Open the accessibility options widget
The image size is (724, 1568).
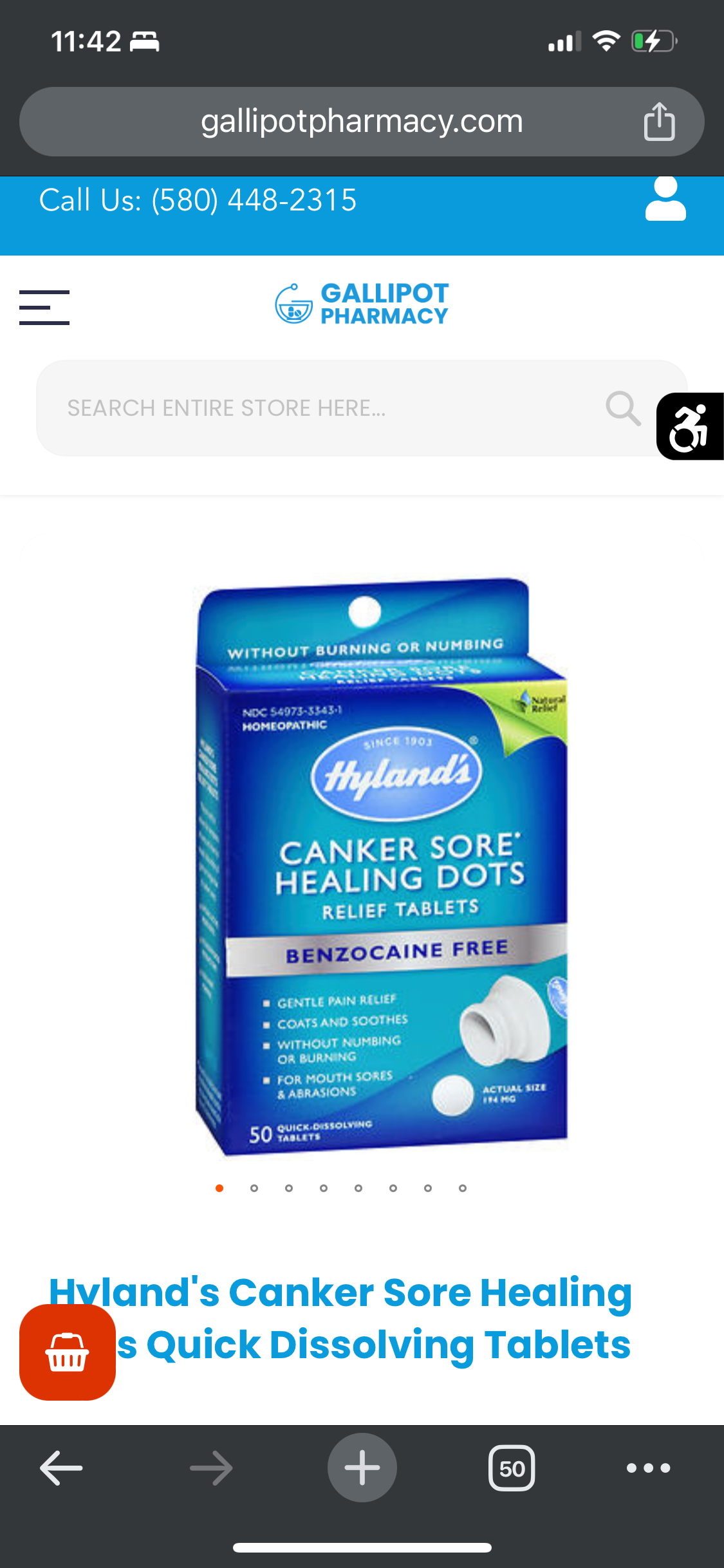click(690, 426)
